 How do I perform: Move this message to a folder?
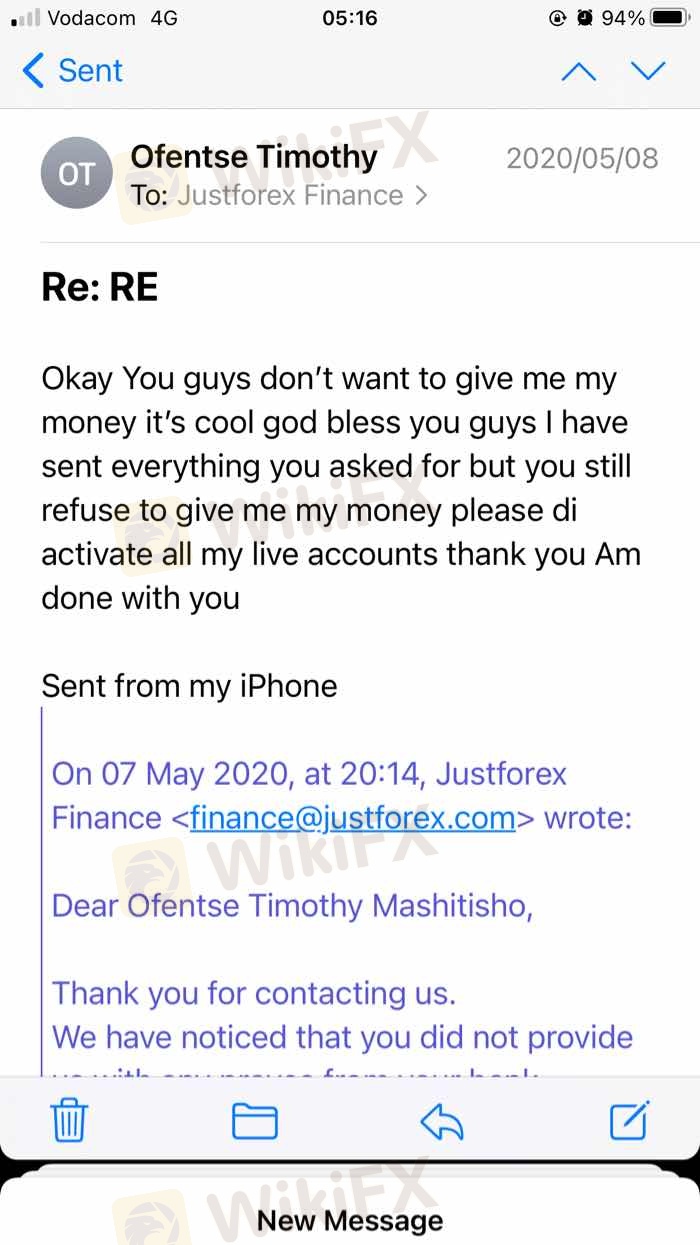tap(254, 1121)
